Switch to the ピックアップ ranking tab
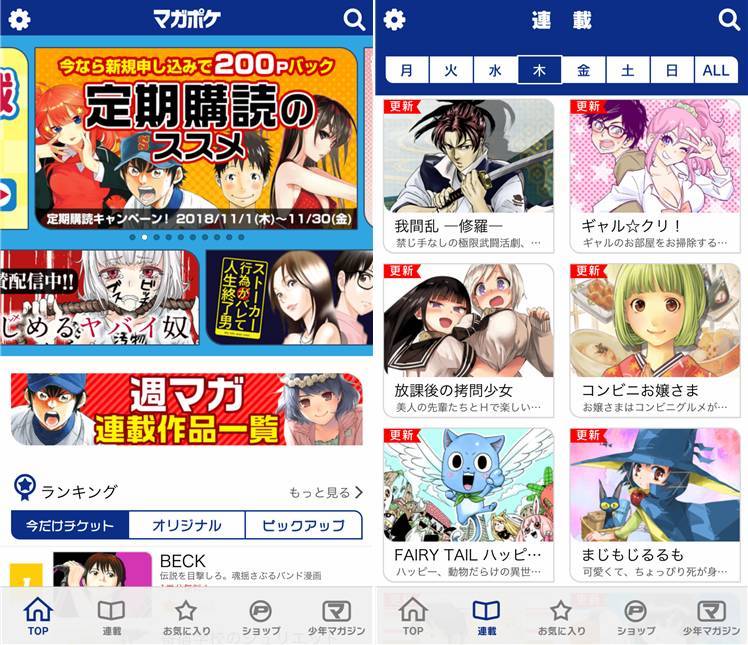The height and width of the screenshot is (645, 748). (x=302, y=525)
